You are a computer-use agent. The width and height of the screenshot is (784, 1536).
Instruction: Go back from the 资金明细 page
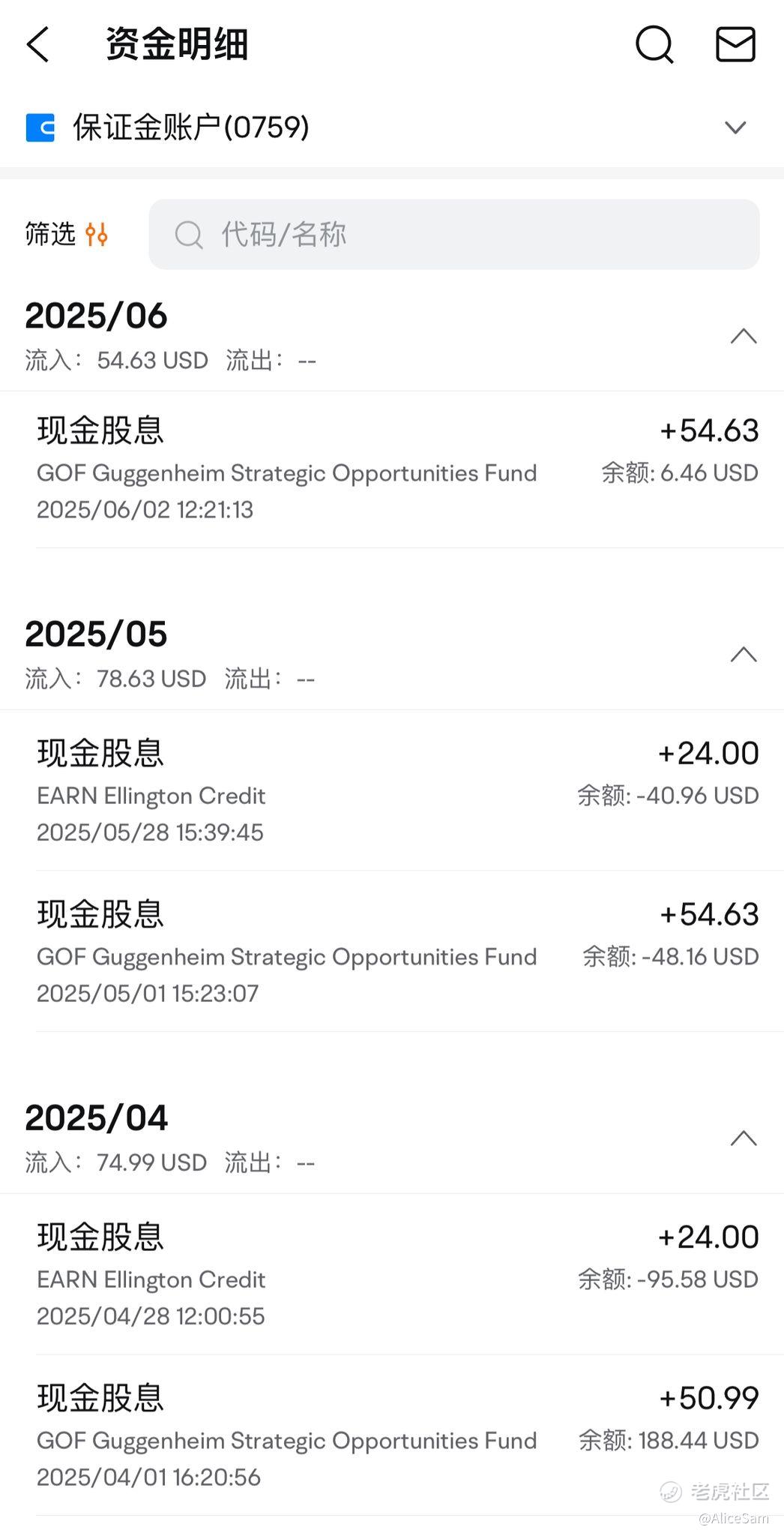tap(38, 44)
